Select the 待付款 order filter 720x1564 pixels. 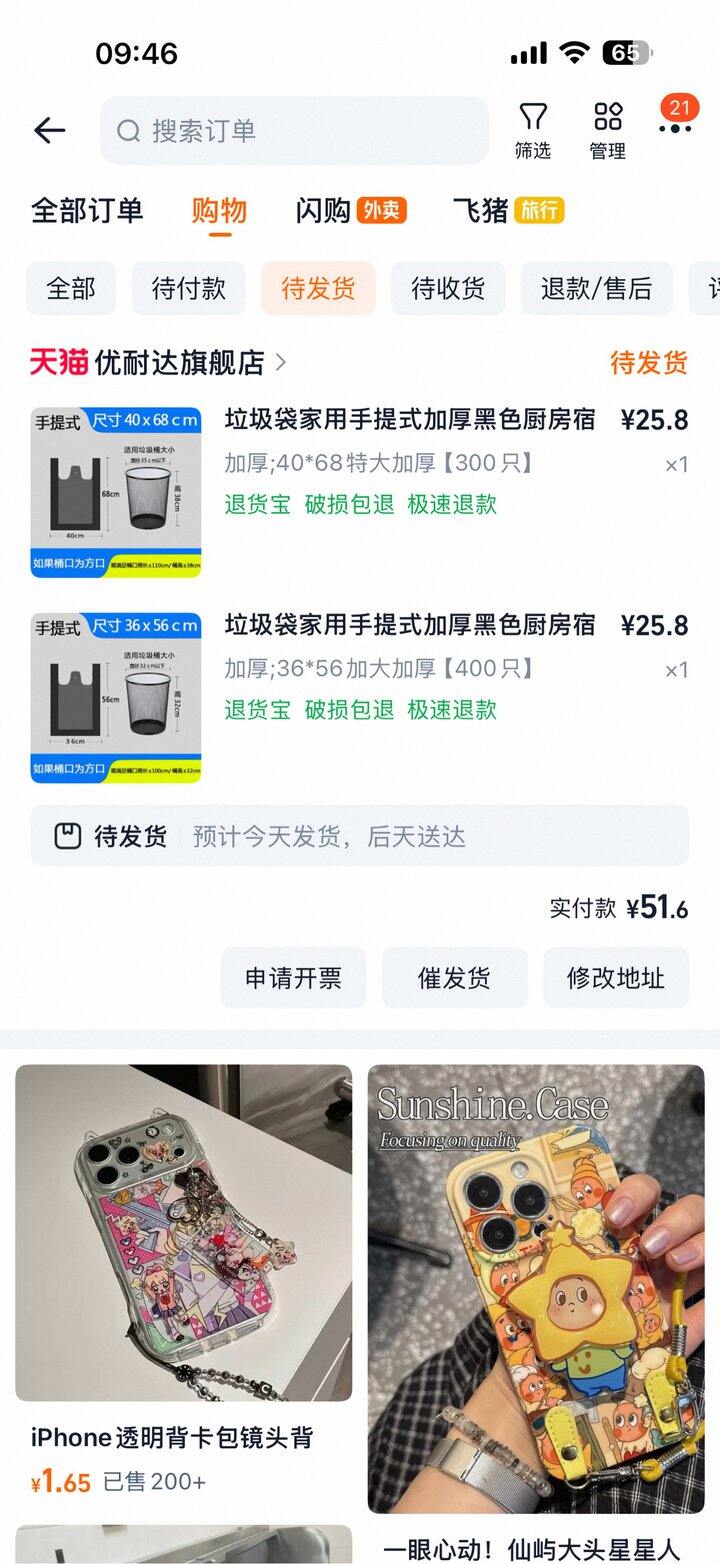[x=188, y=288]
